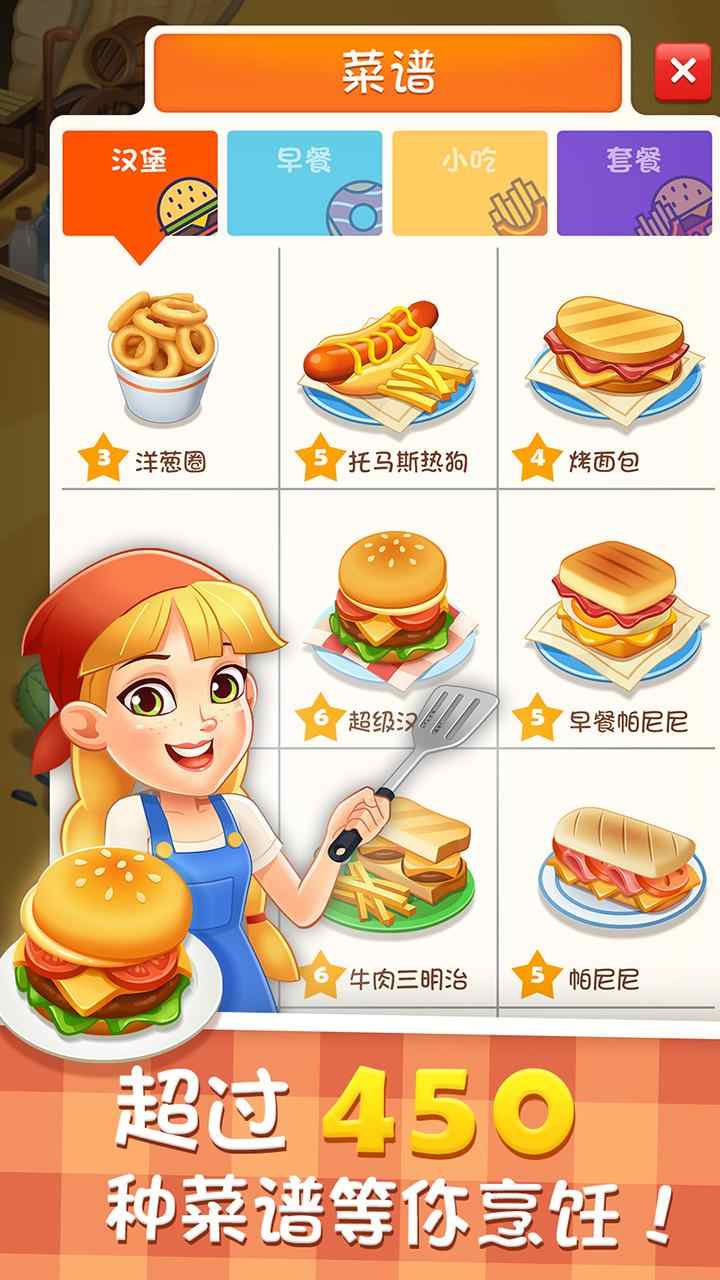720x1280 pixels.
Task: Click the orange level-3 star on 洋葱圈
Action: tap(102, 458)
